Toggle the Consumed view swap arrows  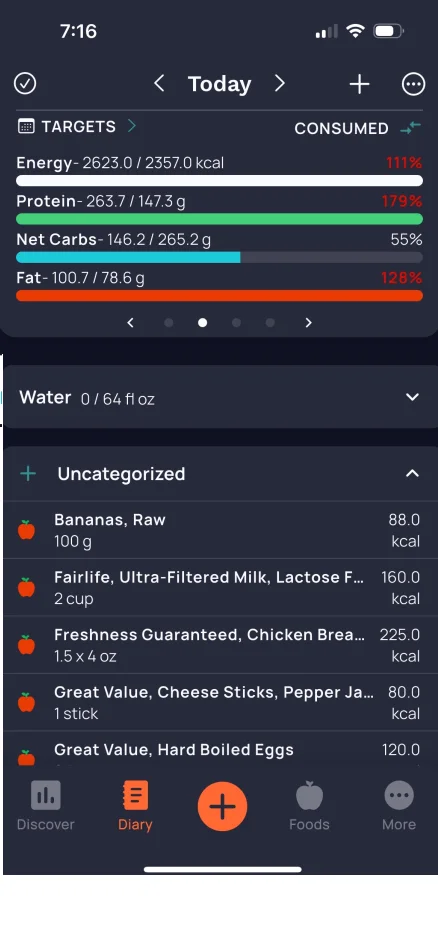coord(411,128)
